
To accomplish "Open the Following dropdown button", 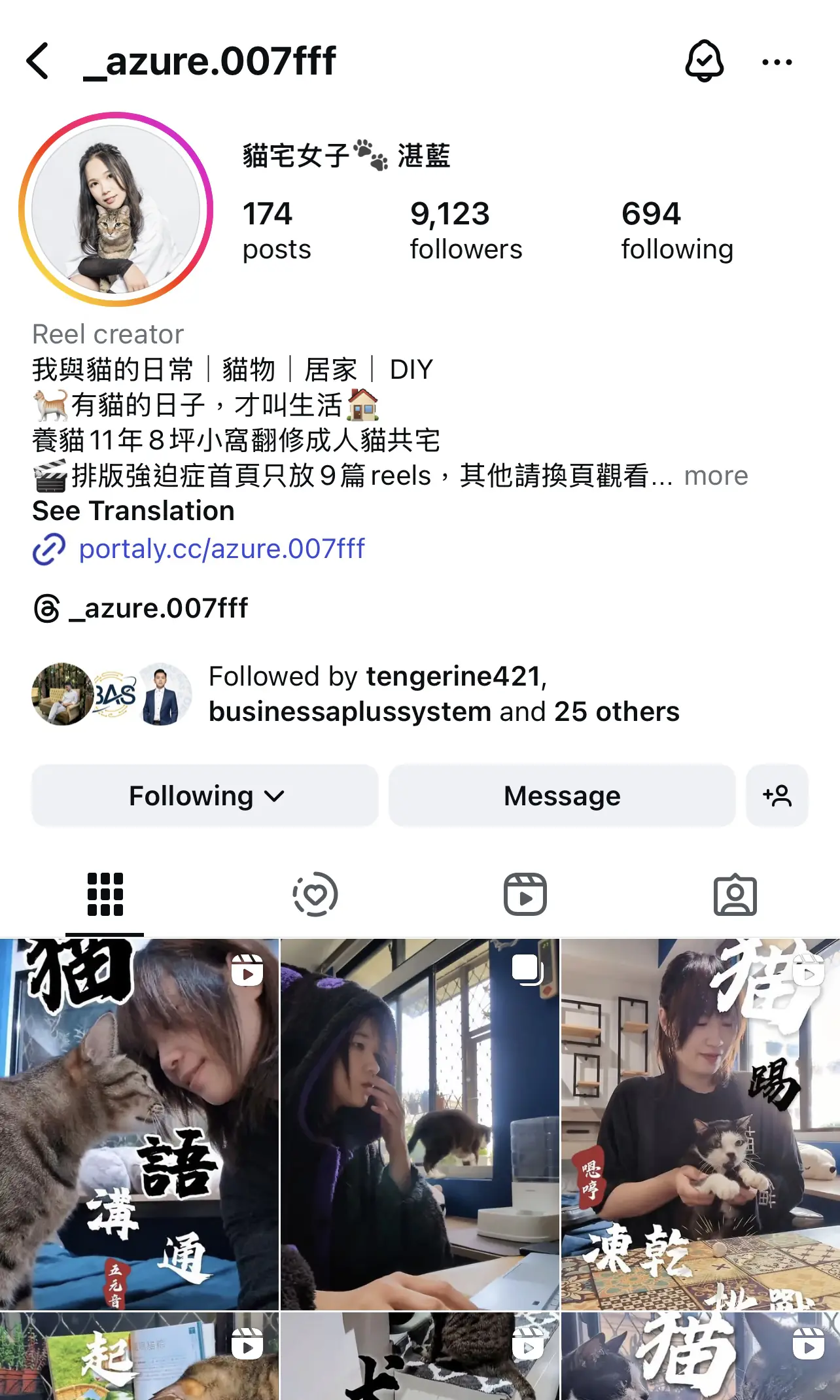I will [205, 796].
